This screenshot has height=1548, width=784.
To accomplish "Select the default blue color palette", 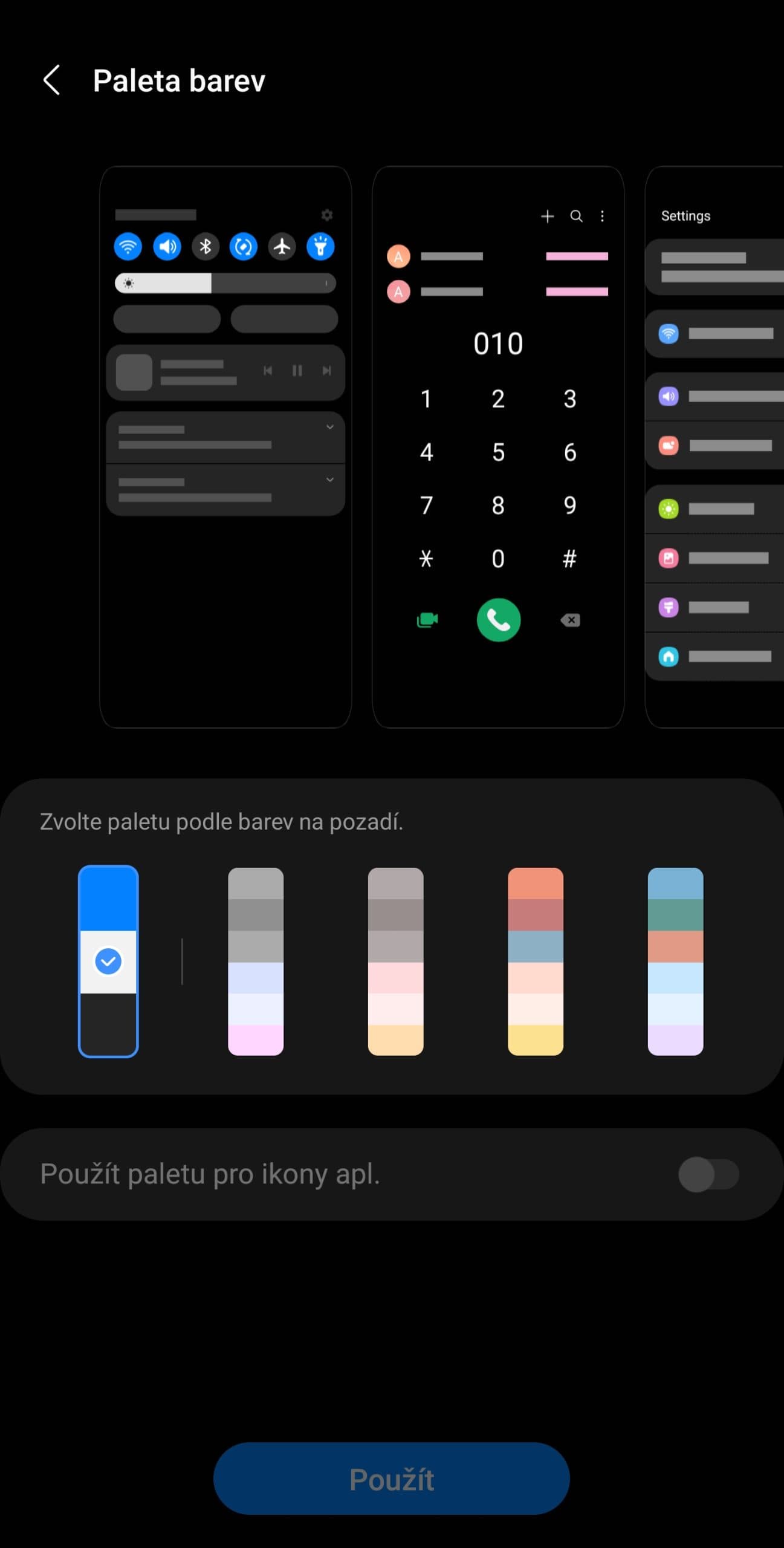I will (x=108, y=961).
